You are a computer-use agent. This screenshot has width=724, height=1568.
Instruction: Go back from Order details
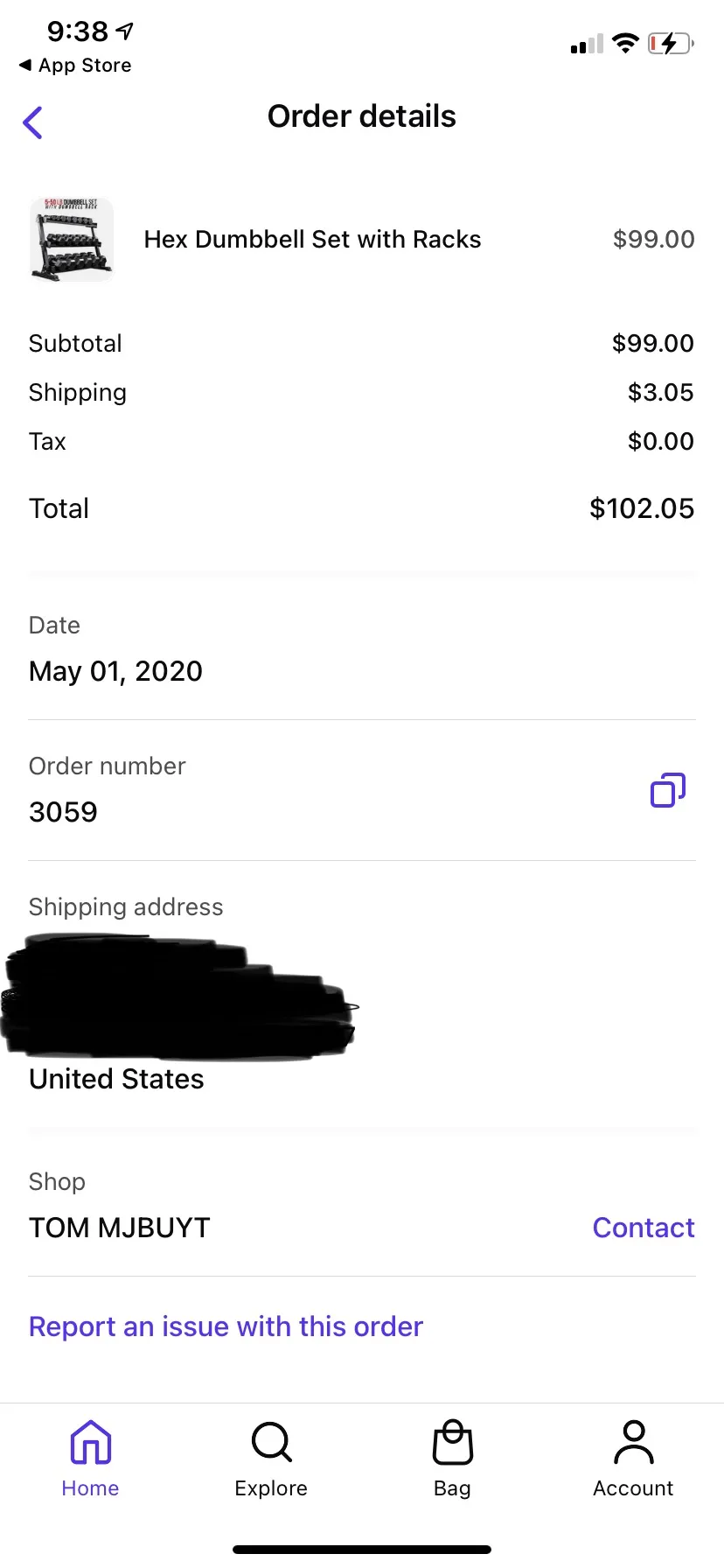point(33,122)
